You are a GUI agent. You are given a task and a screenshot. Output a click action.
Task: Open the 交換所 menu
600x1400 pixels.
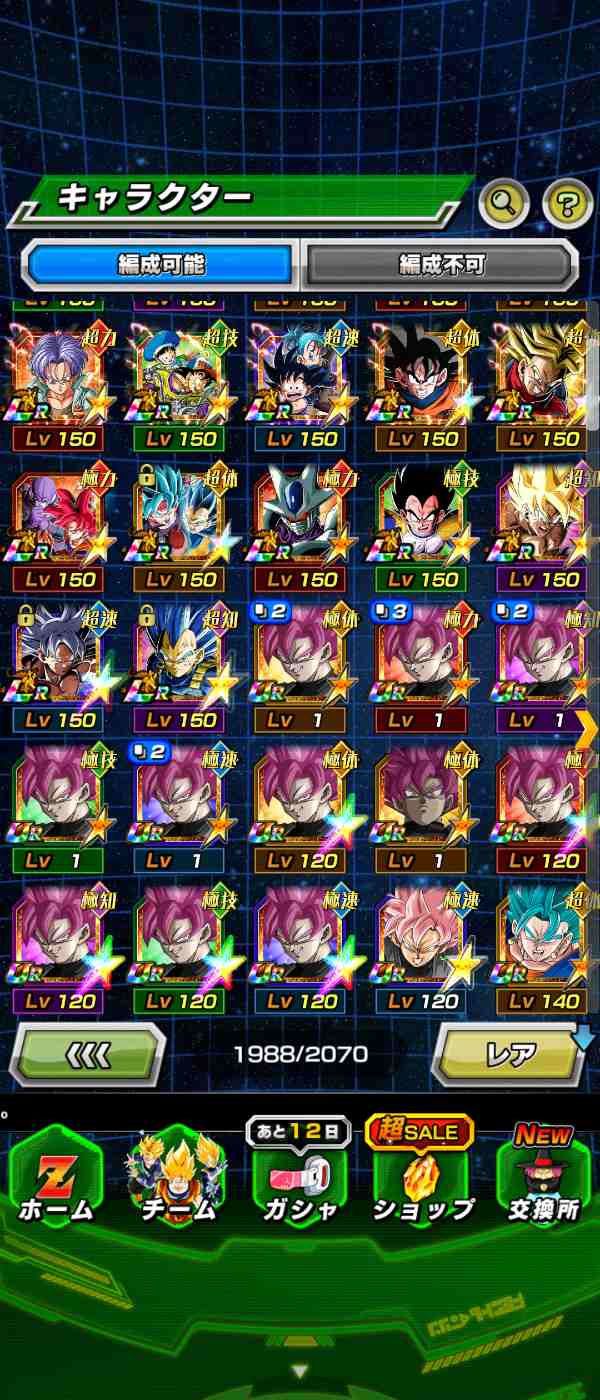click(543, 1178)
